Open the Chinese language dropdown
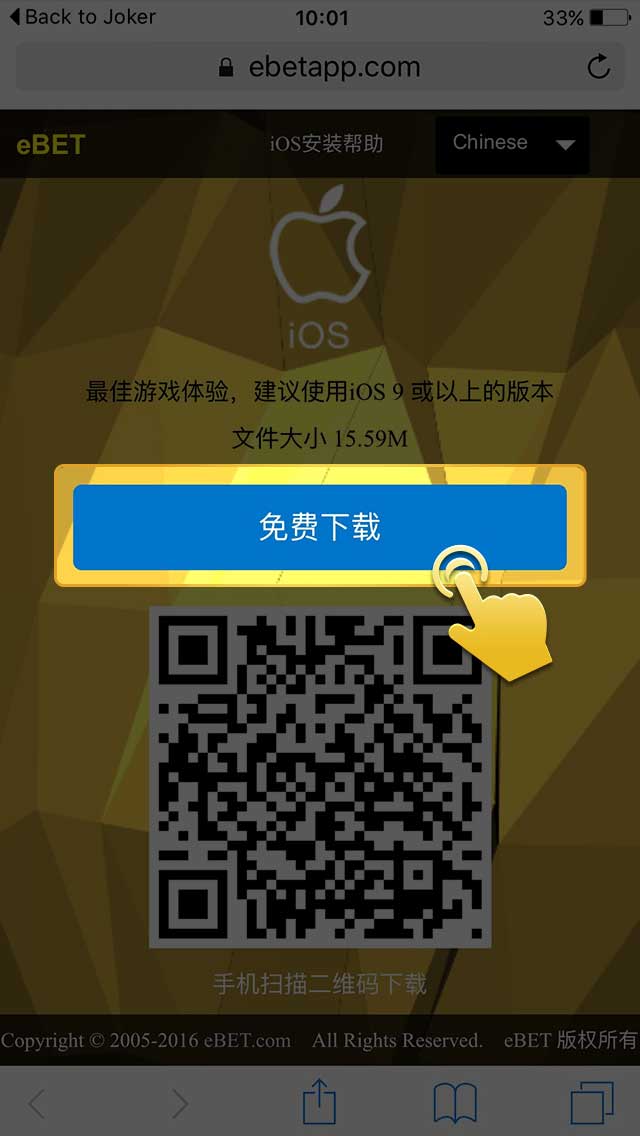Image resolution: width=640 pixels, height=1136 pixels. coord(511,144)
